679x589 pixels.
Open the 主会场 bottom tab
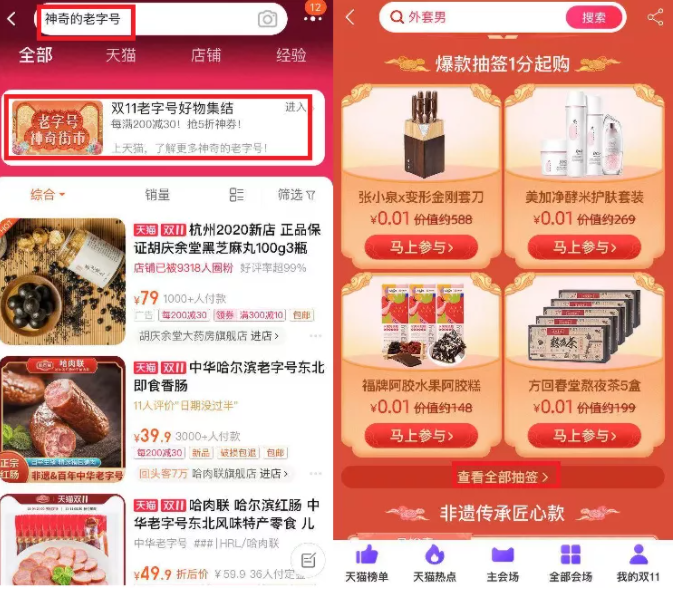502,563
